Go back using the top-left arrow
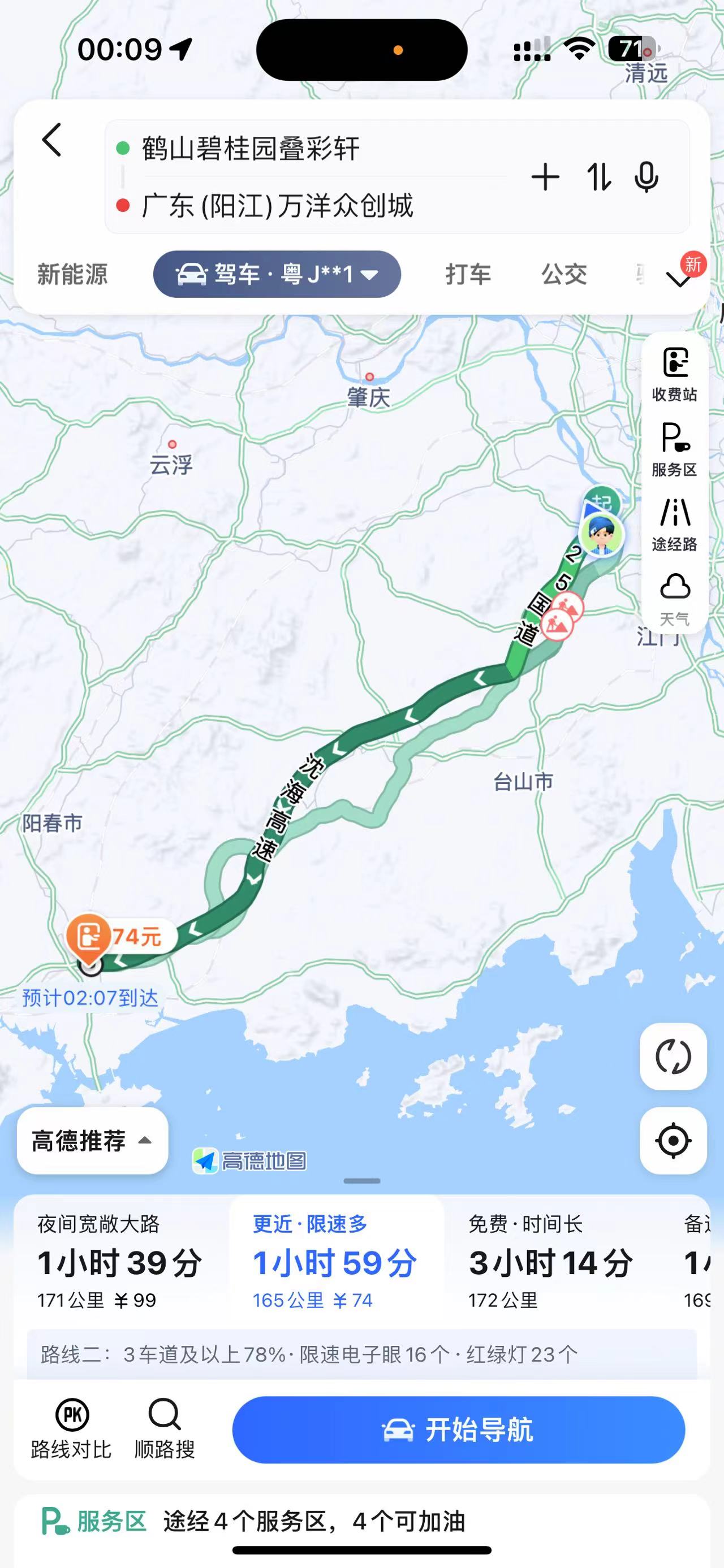 pos(53,141)
